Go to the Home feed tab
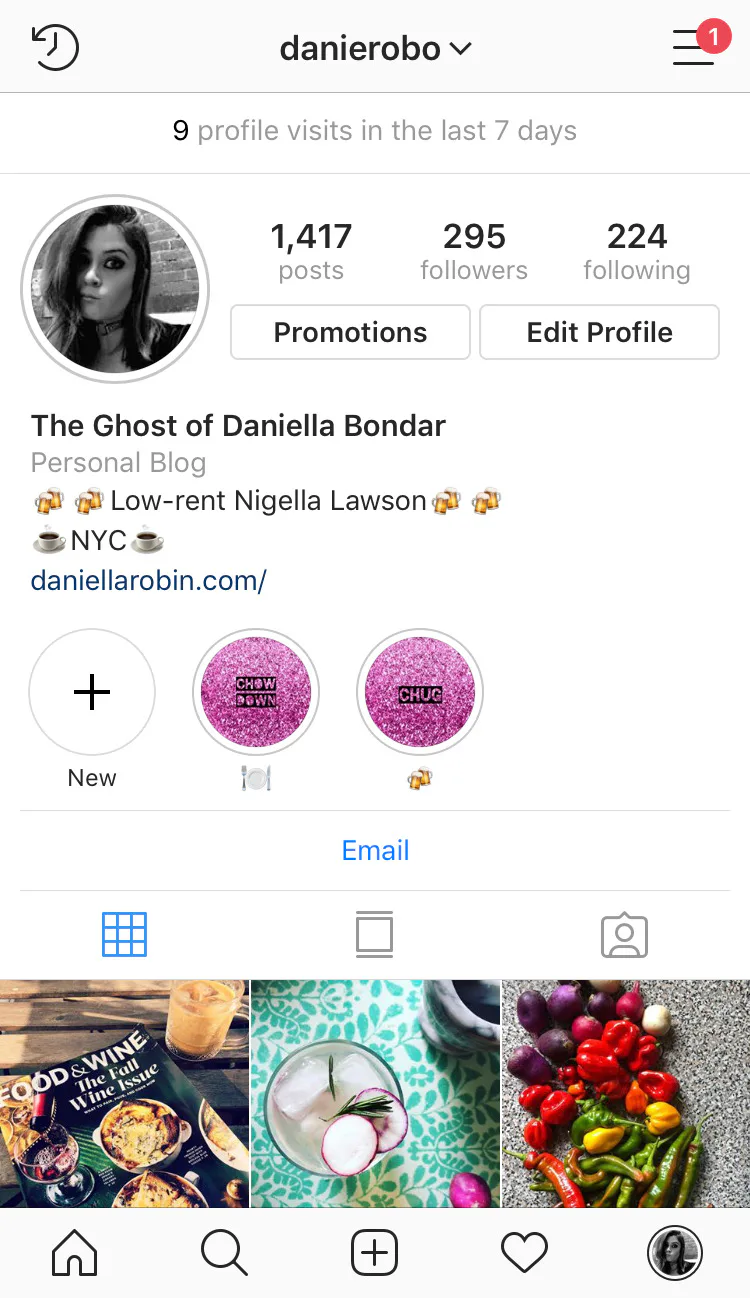 coord(75,1253)
